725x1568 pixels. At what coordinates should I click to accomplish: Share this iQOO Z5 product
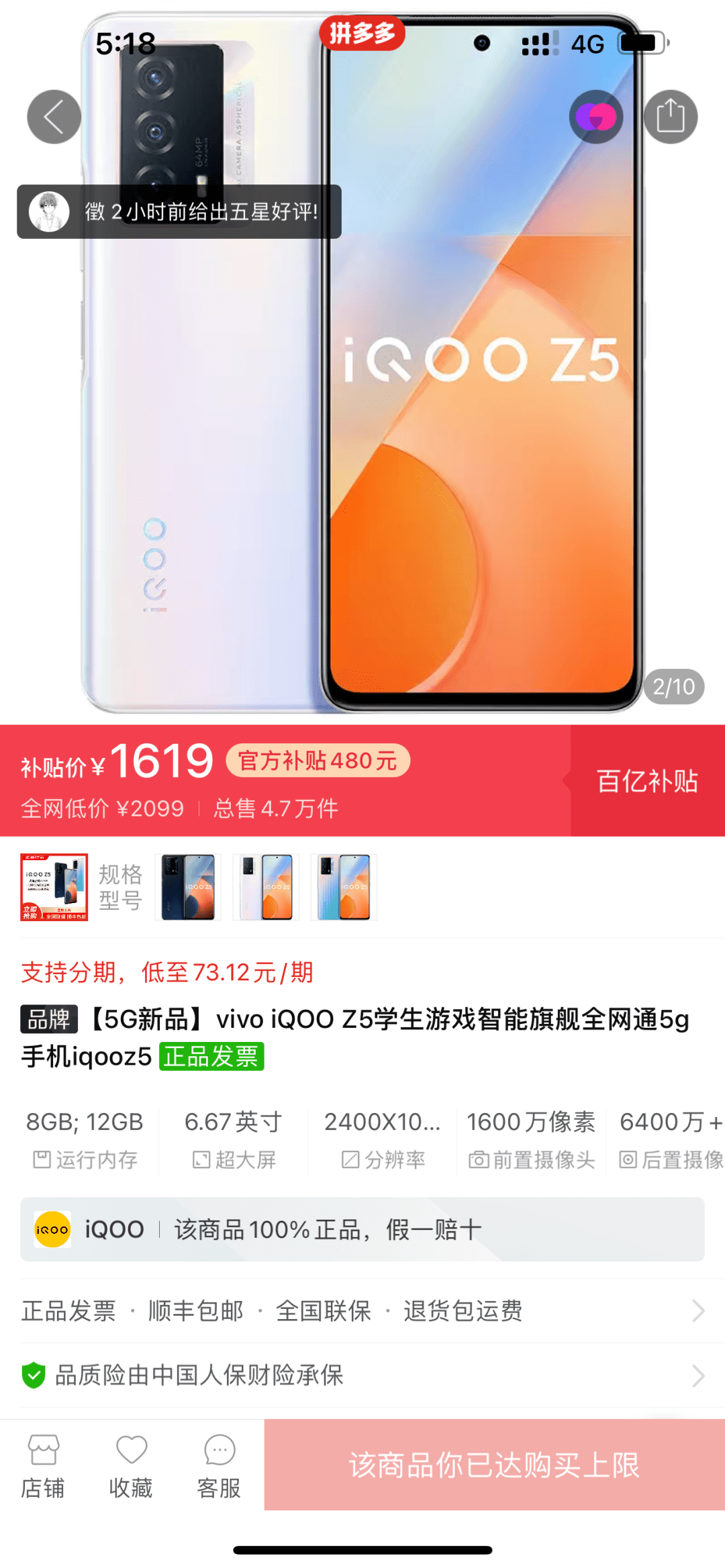670,117
